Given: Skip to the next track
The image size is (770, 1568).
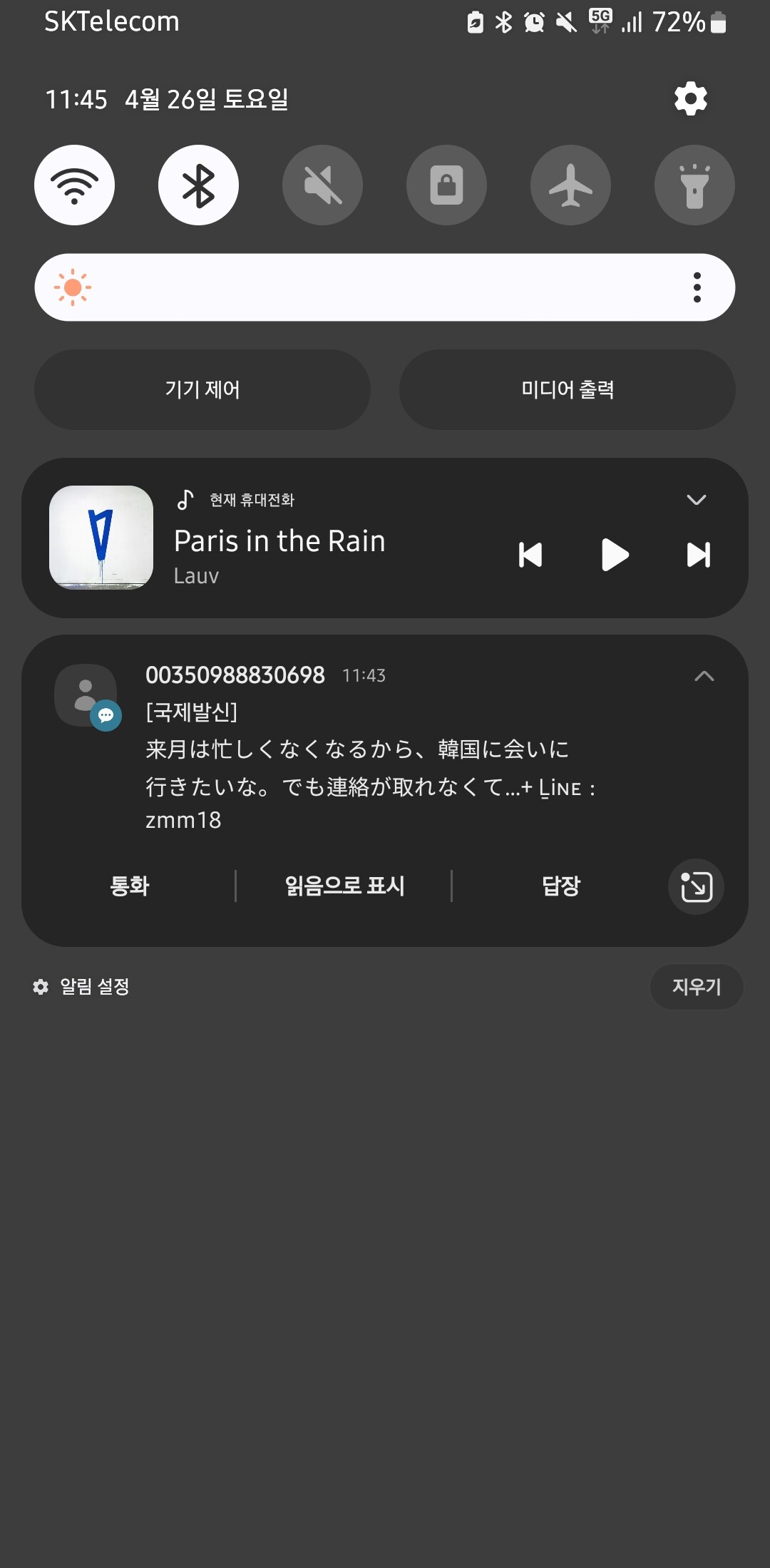Looking at the screenshot, I should click(698, 555).
